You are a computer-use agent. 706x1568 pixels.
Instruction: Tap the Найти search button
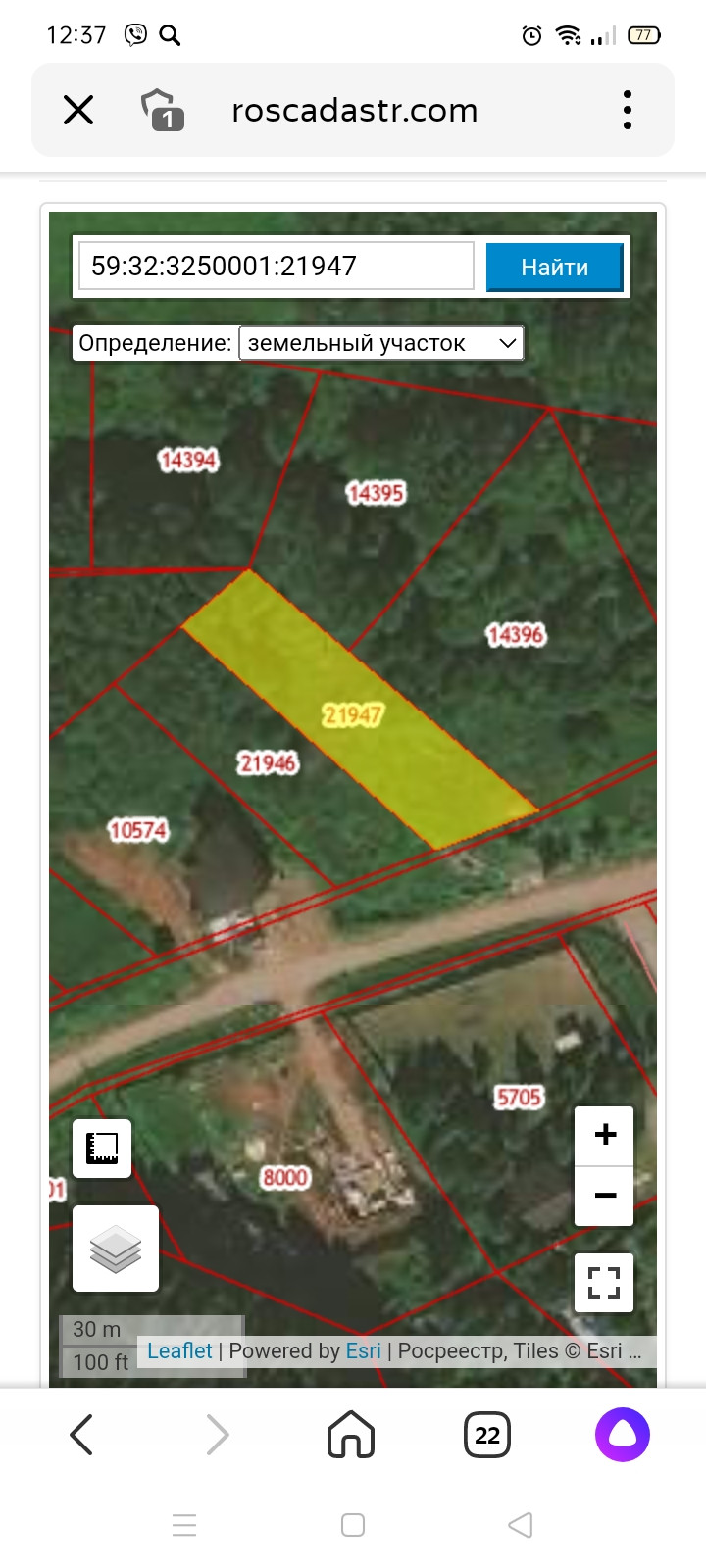click(555, 267)
